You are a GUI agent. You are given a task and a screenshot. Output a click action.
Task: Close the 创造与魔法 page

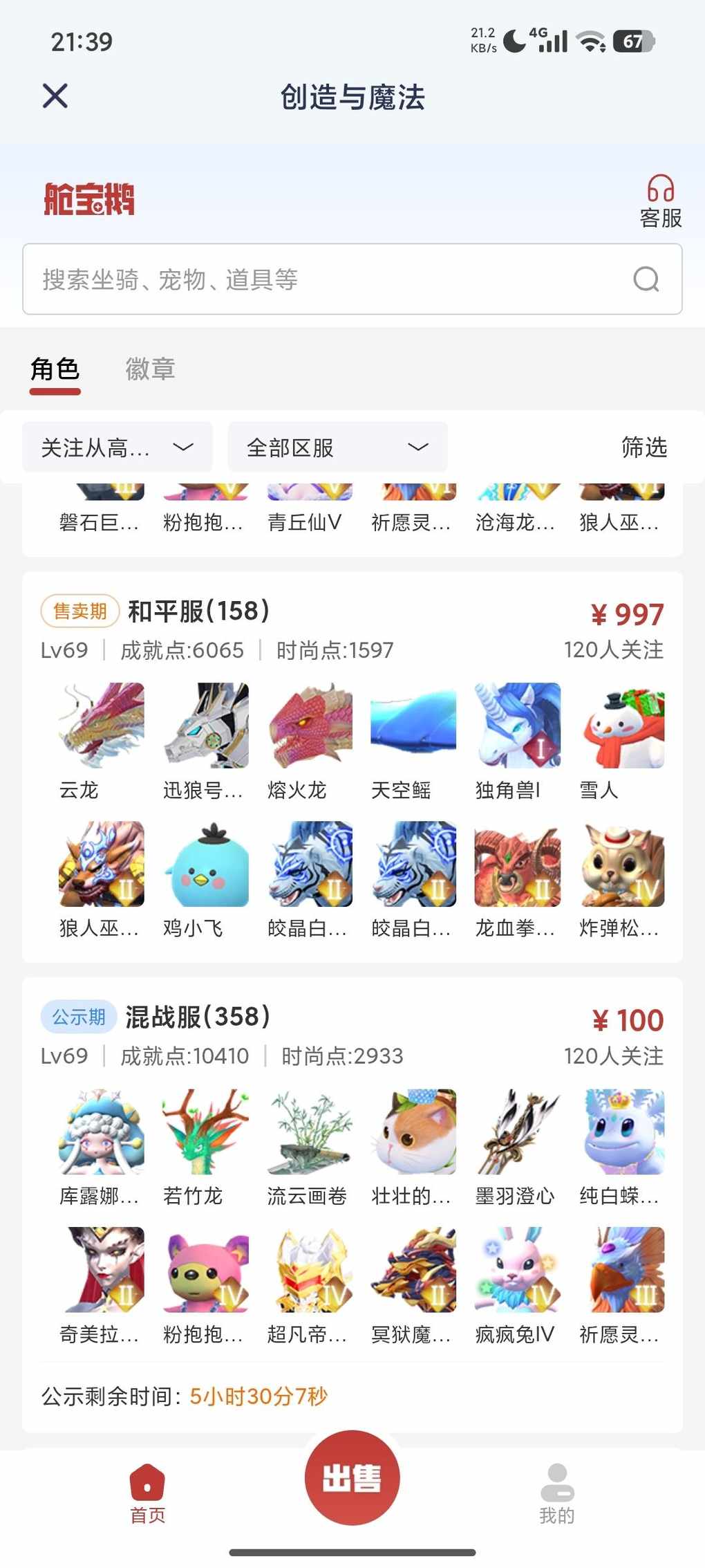tap(55, 96)
